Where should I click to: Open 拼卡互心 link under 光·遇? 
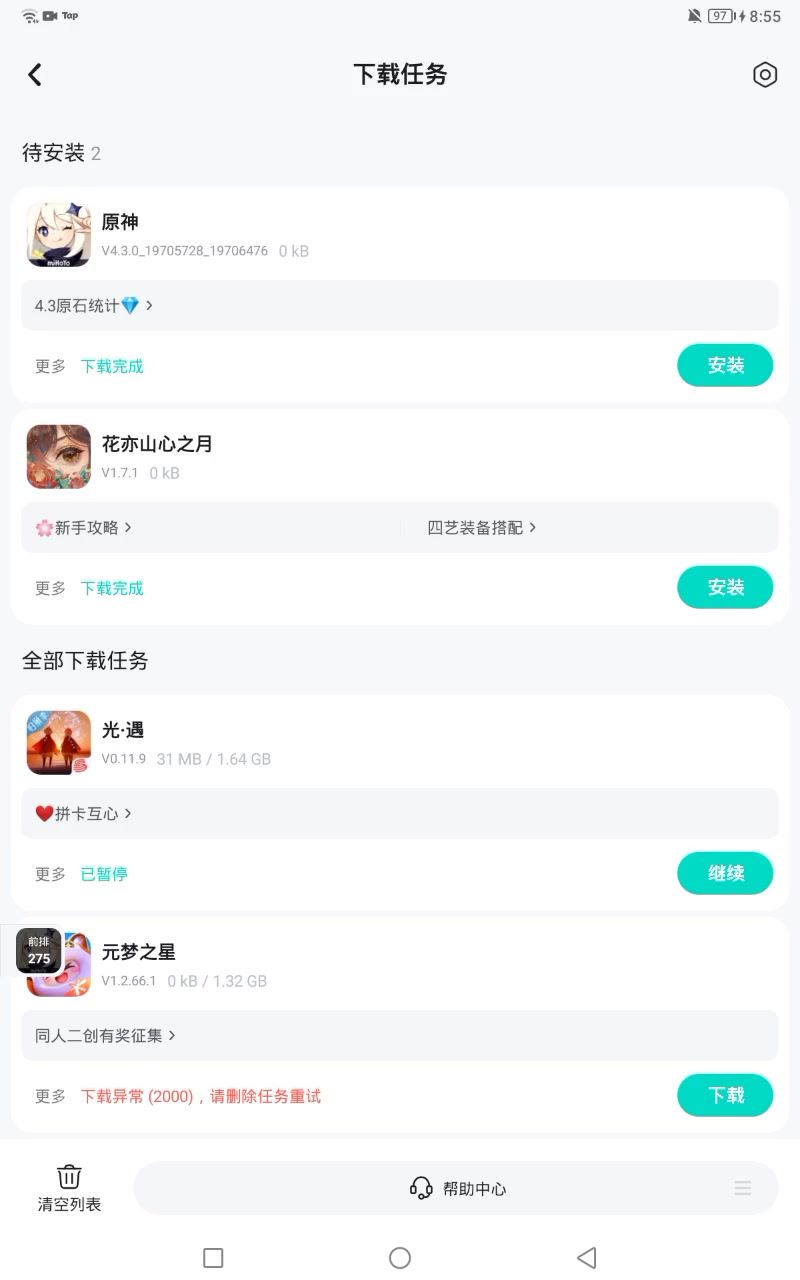click(85, 814)
